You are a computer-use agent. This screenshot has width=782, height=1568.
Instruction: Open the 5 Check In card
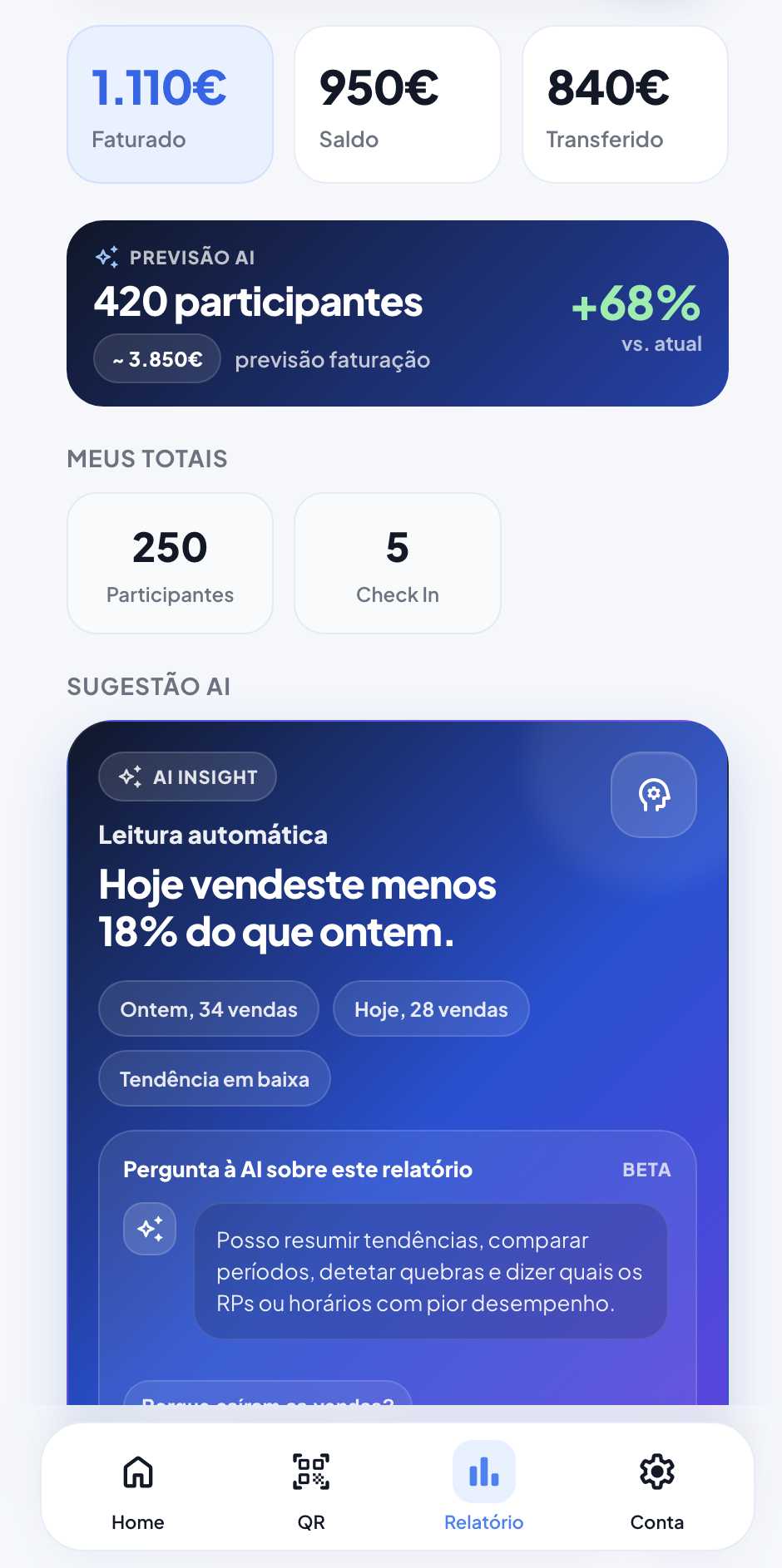[x=398, y=563]
